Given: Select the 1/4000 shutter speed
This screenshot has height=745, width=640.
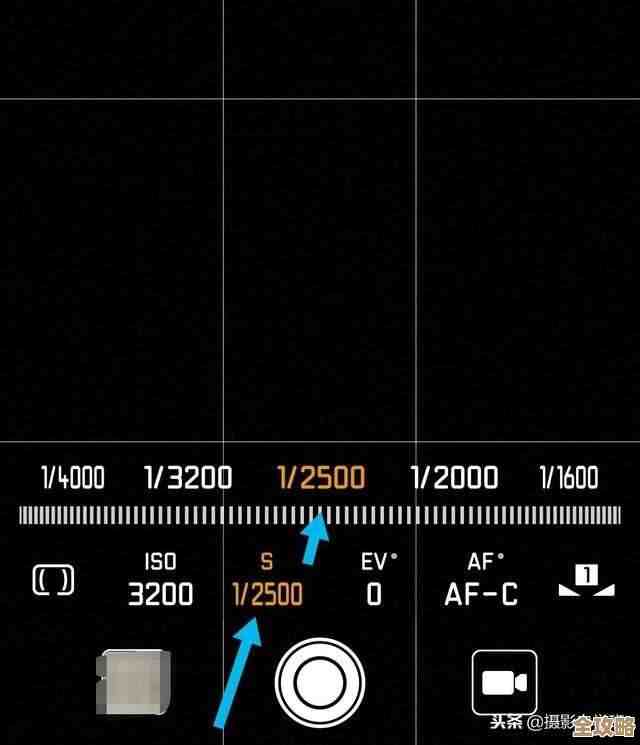Looking at the screenshot, I should 72,477.
